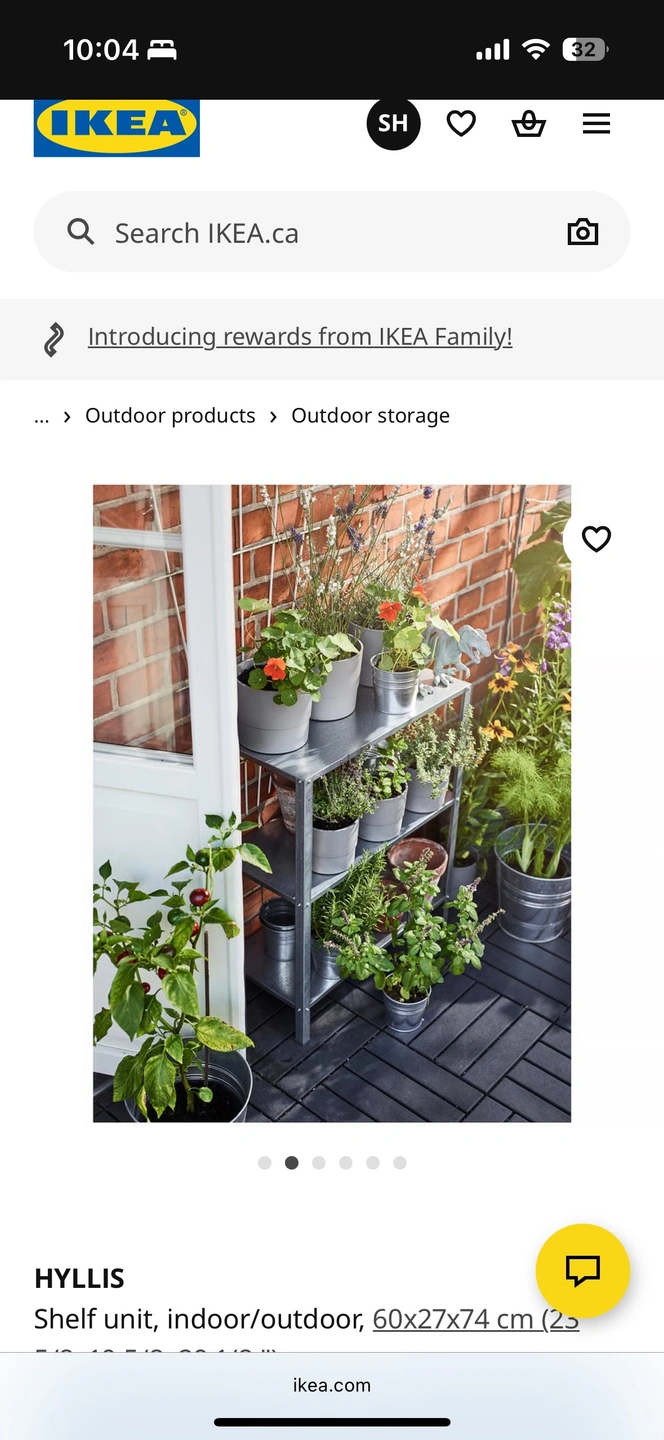Tap the ikea.com address bar

(x=332, y=1385)
